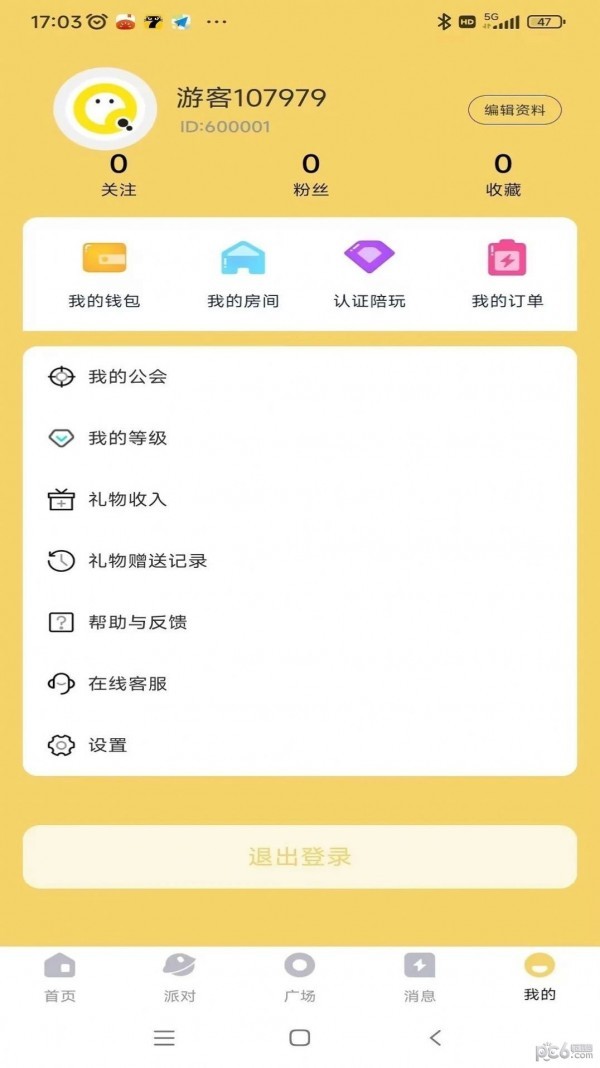Switch to the 派对 tab

pos(179,977)
